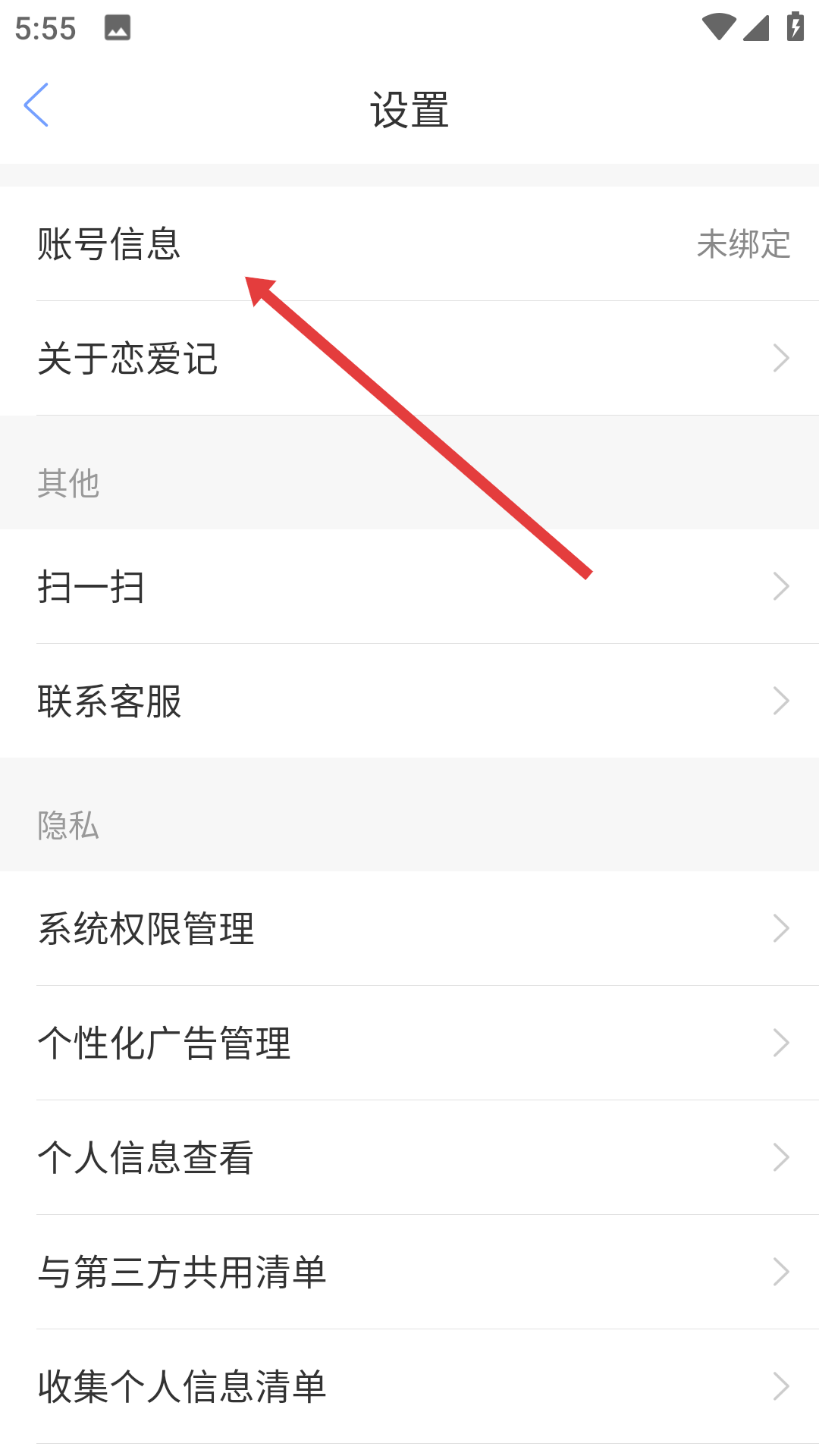Expand the 关于恋爱记 entry via its chevron
This screenshot has width=819, height=1456.
click(x=780, y=357)
